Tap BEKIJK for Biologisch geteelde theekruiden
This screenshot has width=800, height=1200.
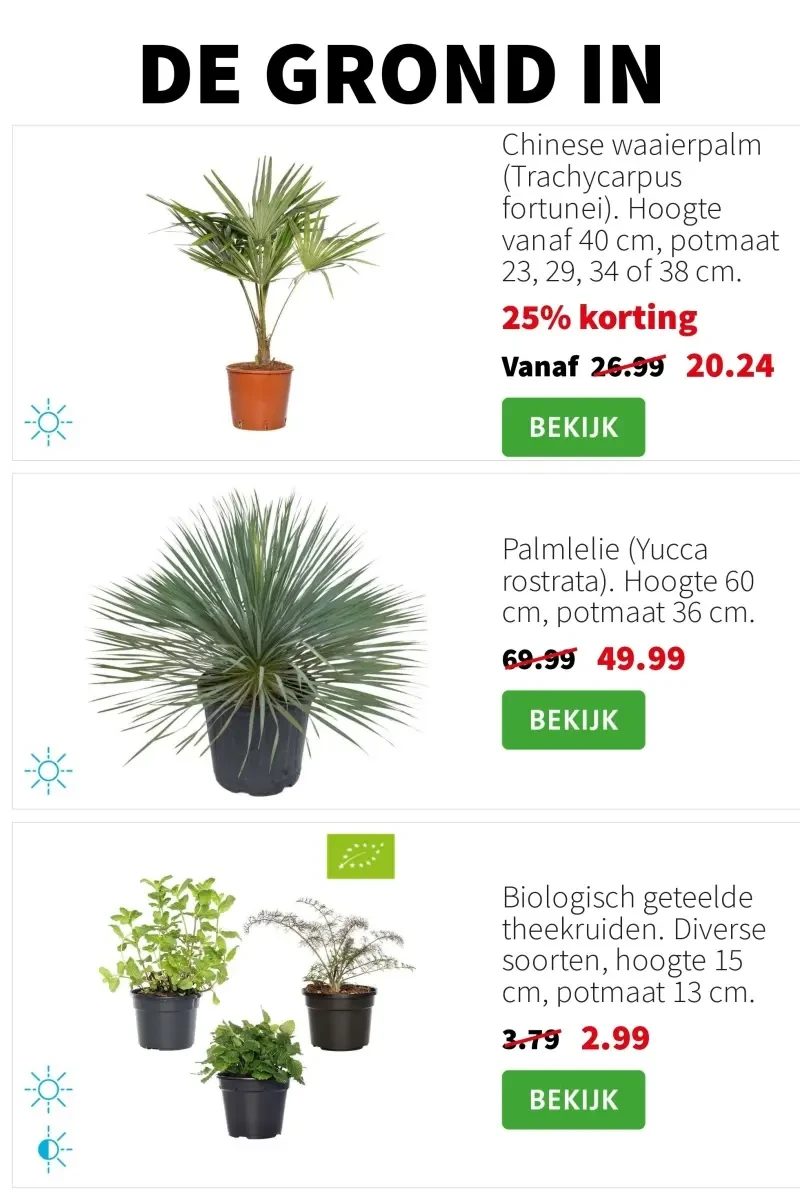573,1100
